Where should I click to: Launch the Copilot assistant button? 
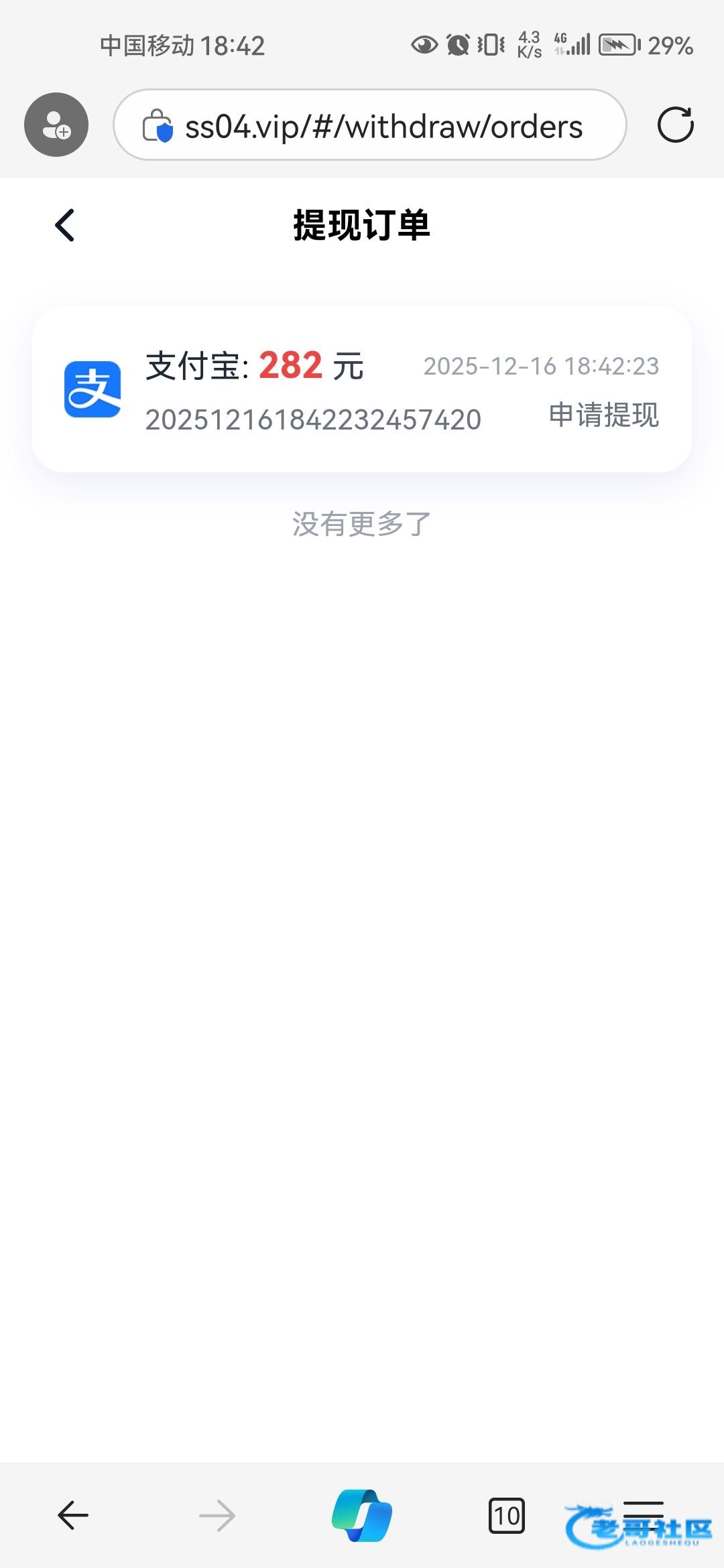coord(362,1514)
